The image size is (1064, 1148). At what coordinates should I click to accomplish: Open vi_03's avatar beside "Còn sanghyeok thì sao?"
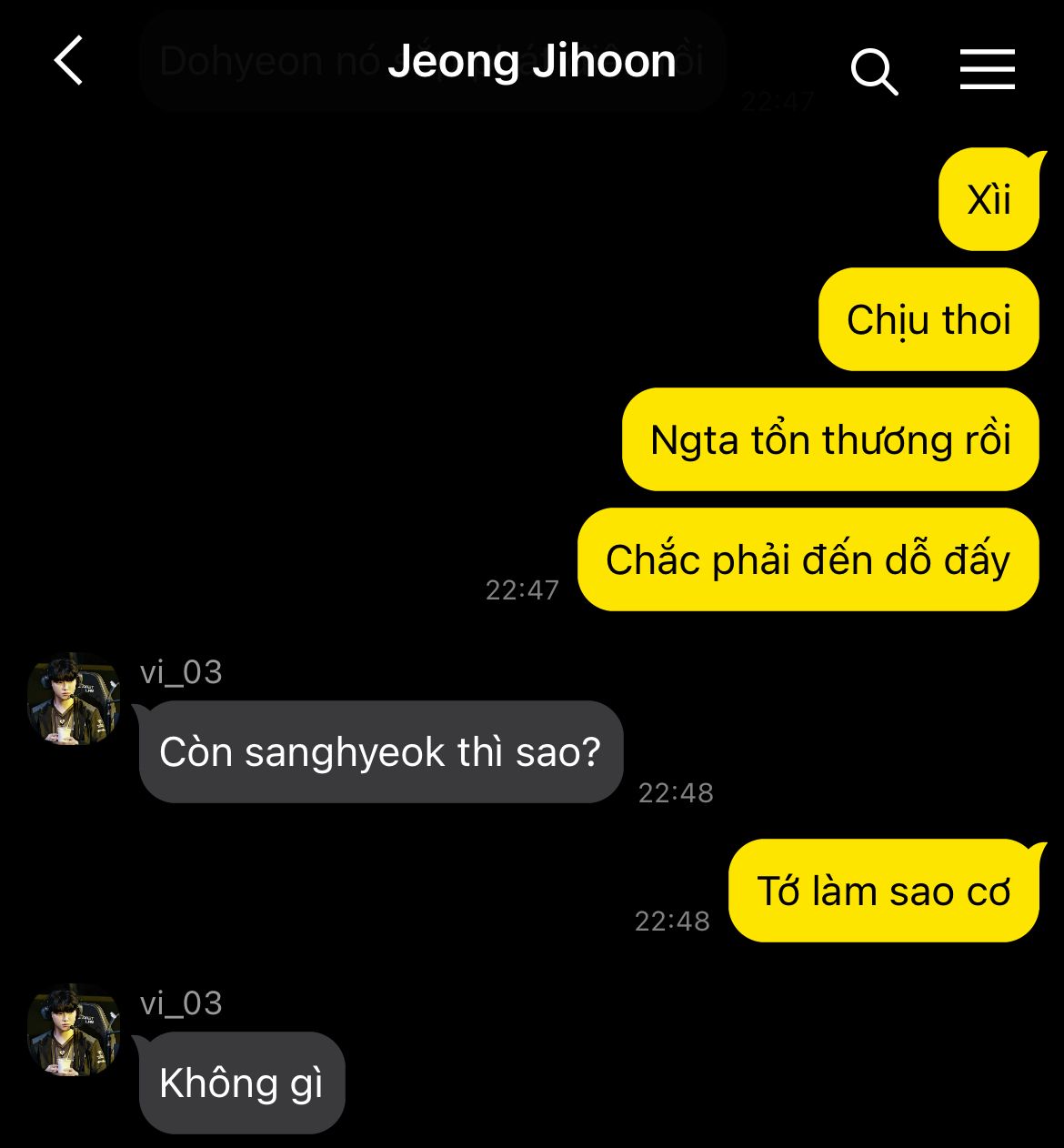(x=74, y=699)
